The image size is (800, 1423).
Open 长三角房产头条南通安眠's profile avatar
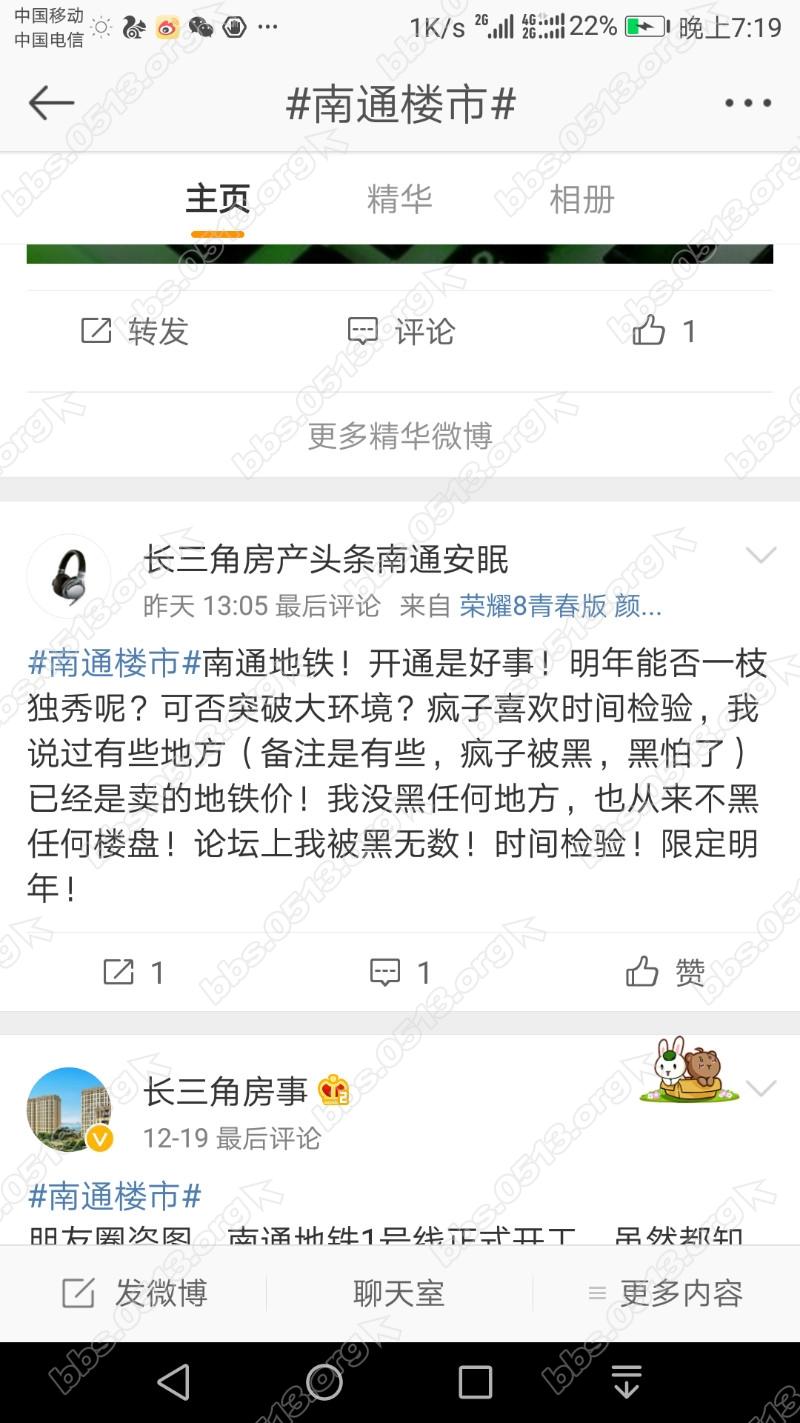pos(68,576)
